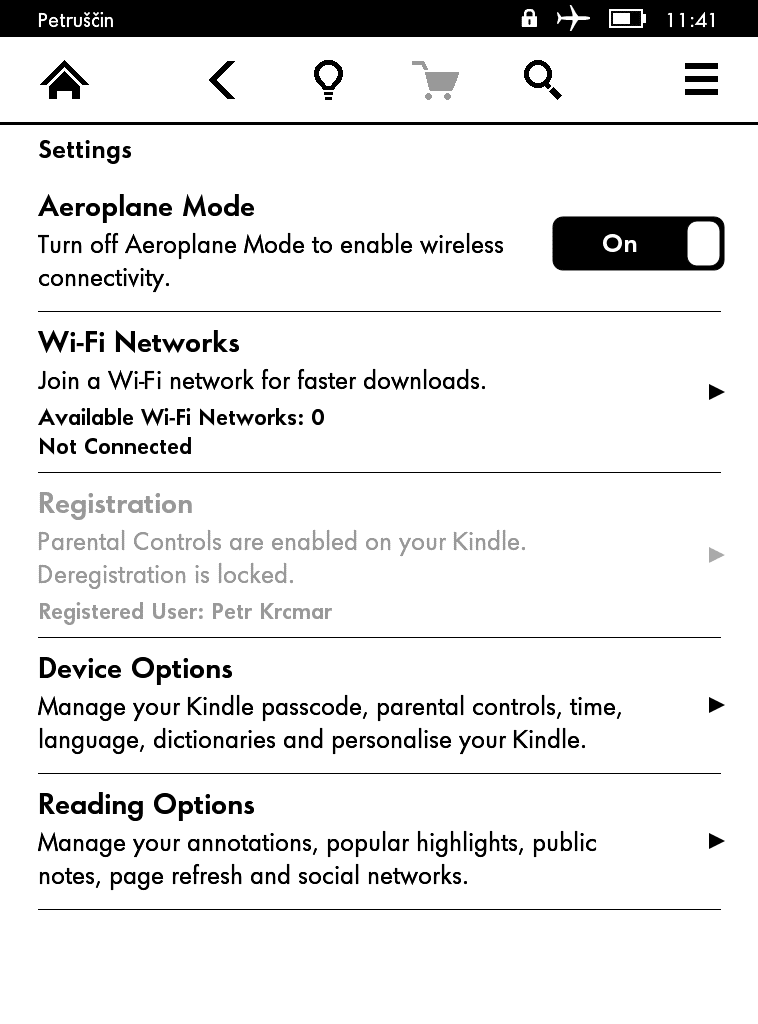This screenshot has height=1024, width=758.
Task: Open Device Options via the right arrow
Action: [715, 705]
